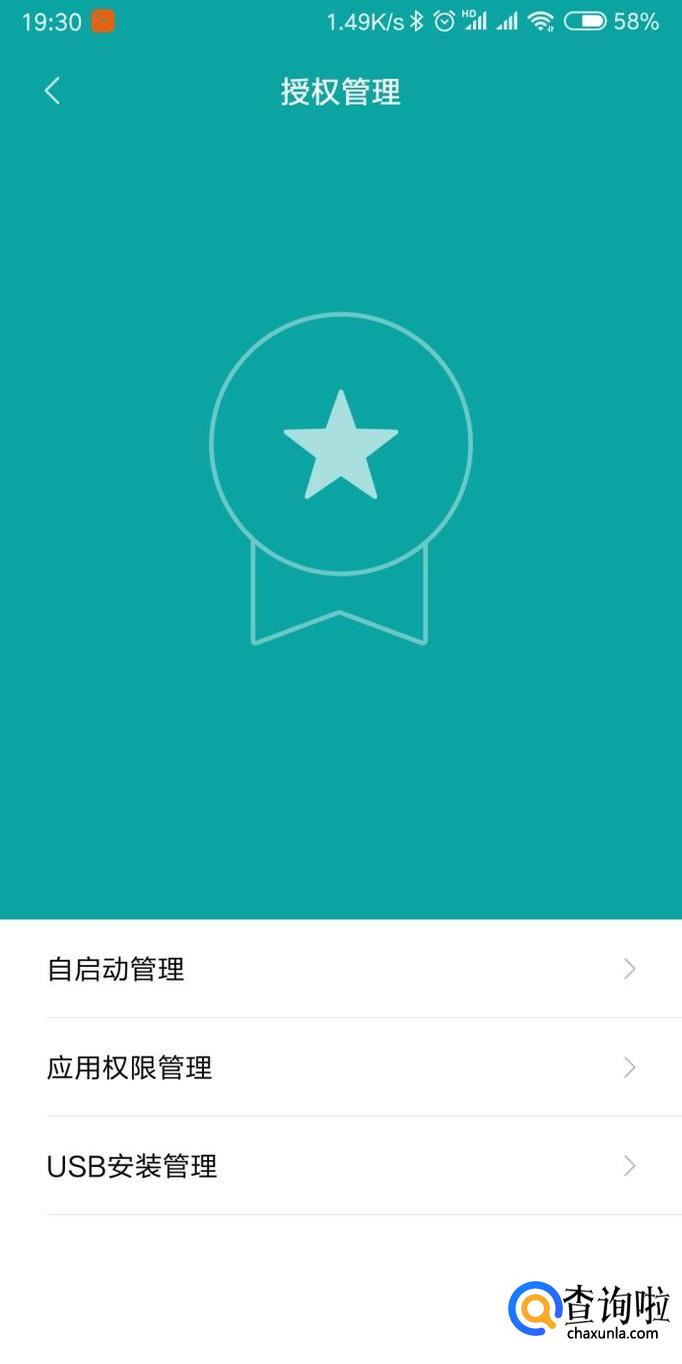Viewport: 682px width, 1364px height.
Task: Open 应用权限管理 row
Action: pos(340,1068)
